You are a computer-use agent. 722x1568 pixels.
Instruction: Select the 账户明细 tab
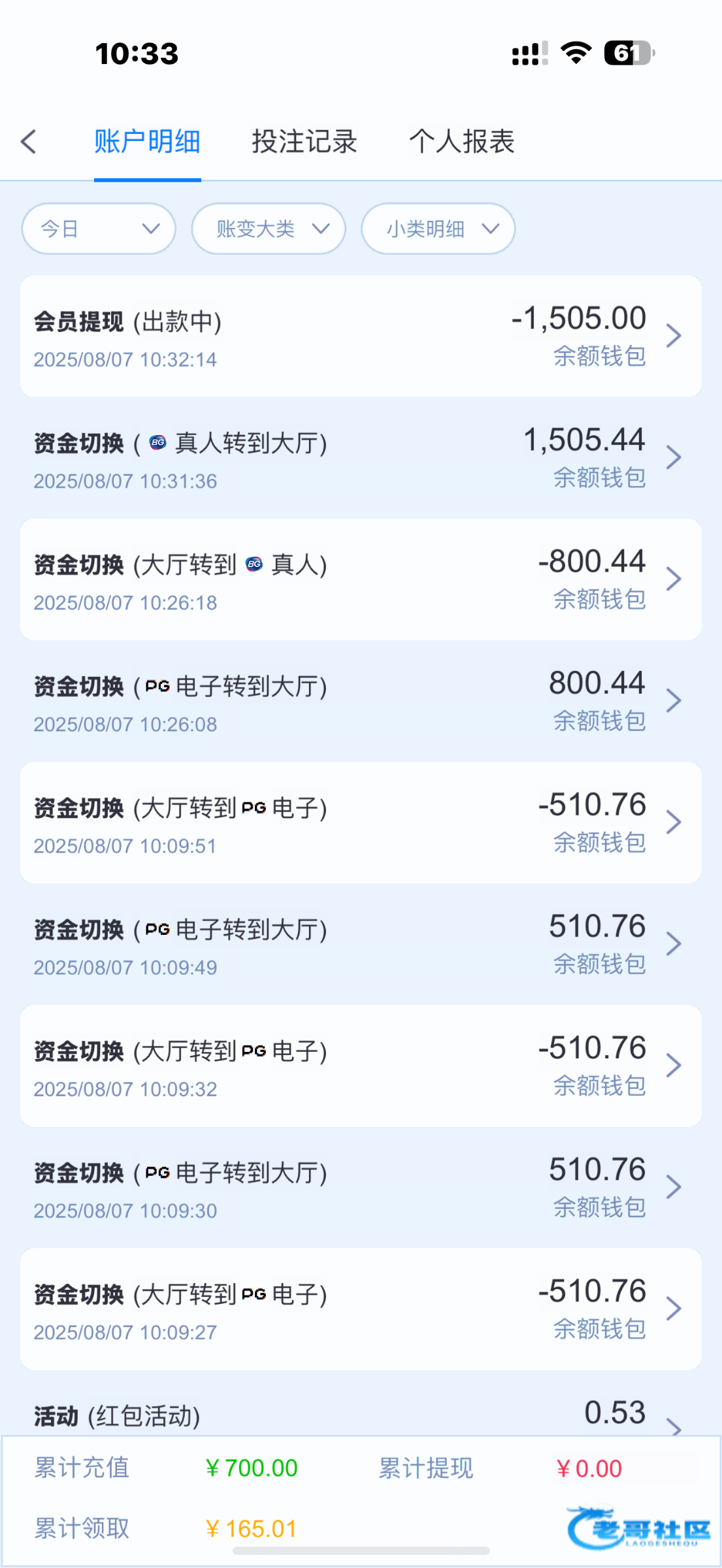point(147,141)
